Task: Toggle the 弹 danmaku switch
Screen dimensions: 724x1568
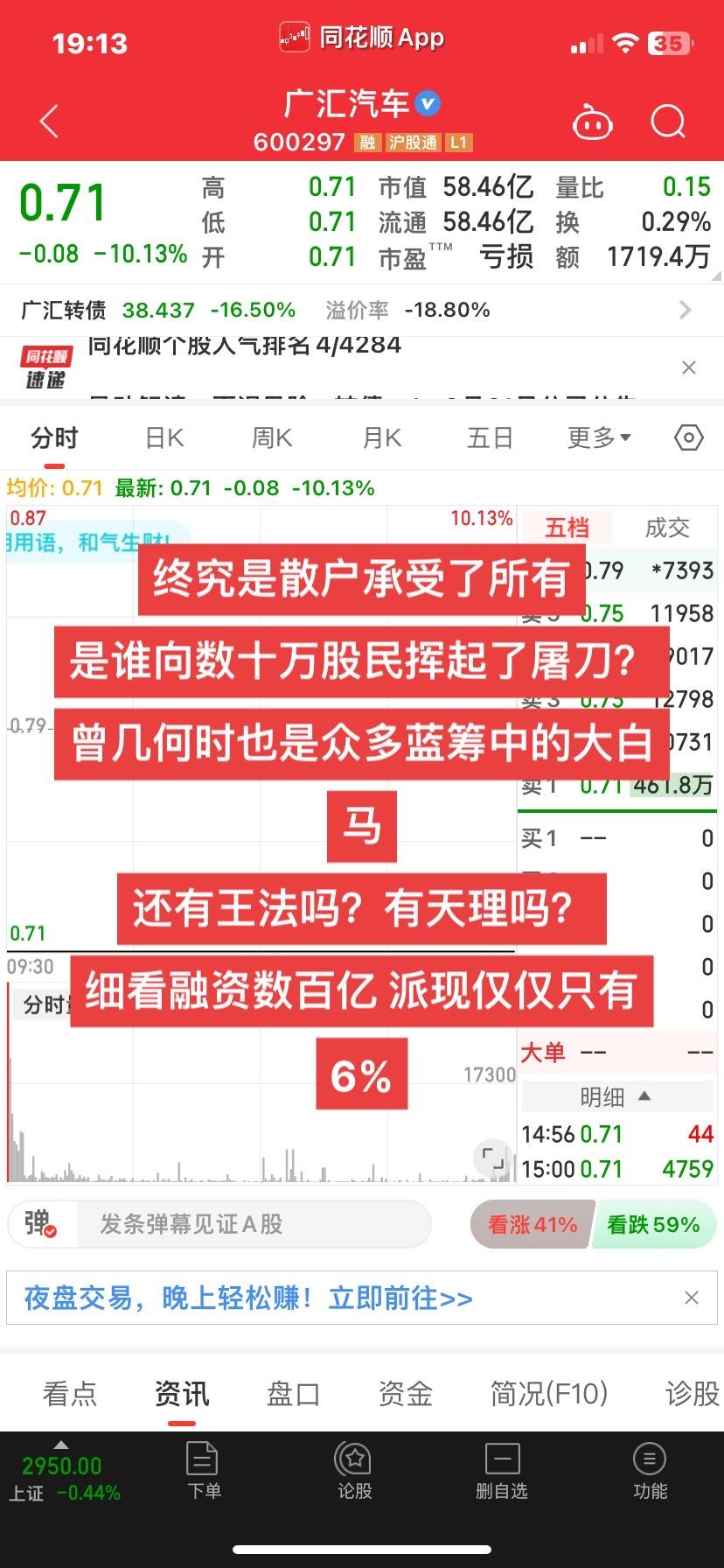Action: (42, 1224)
